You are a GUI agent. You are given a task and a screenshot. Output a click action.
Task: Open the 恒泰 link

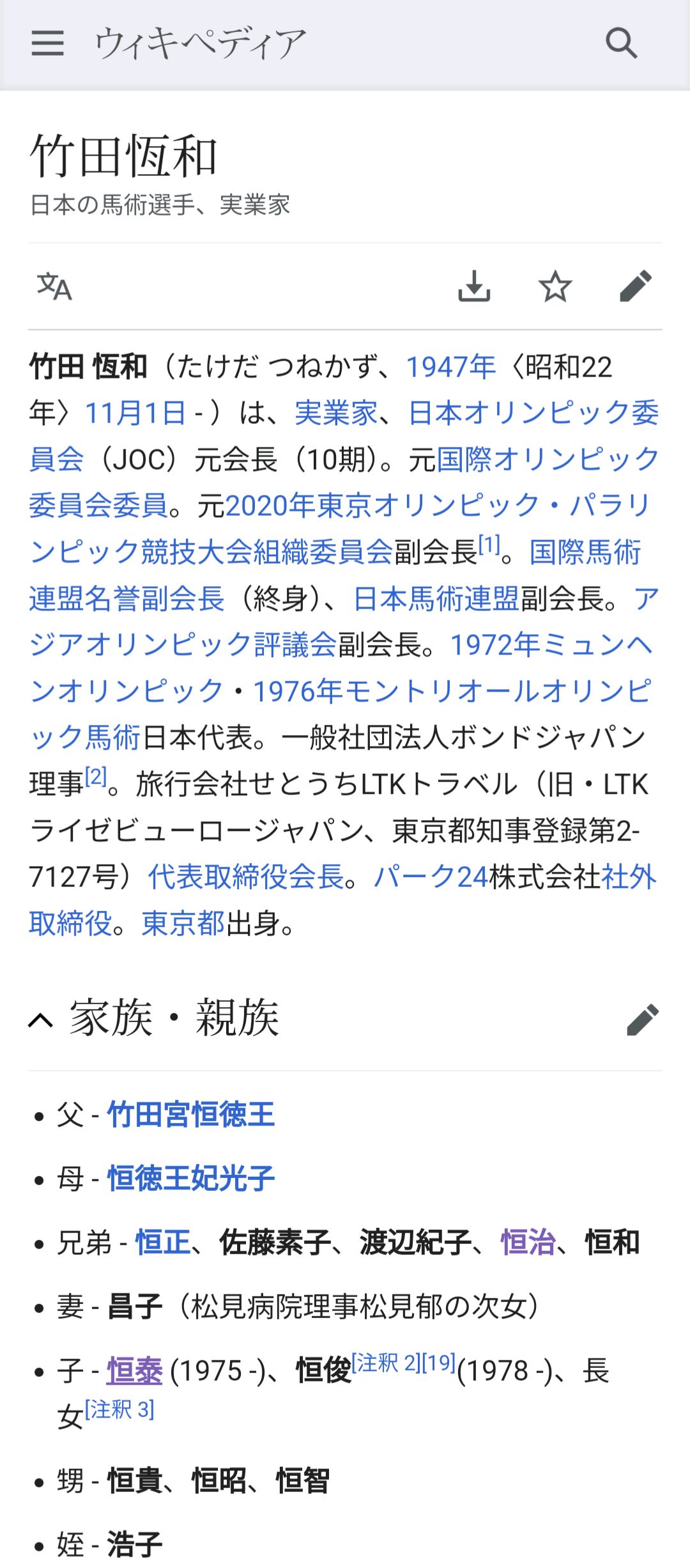click(x=135, y=1371)
